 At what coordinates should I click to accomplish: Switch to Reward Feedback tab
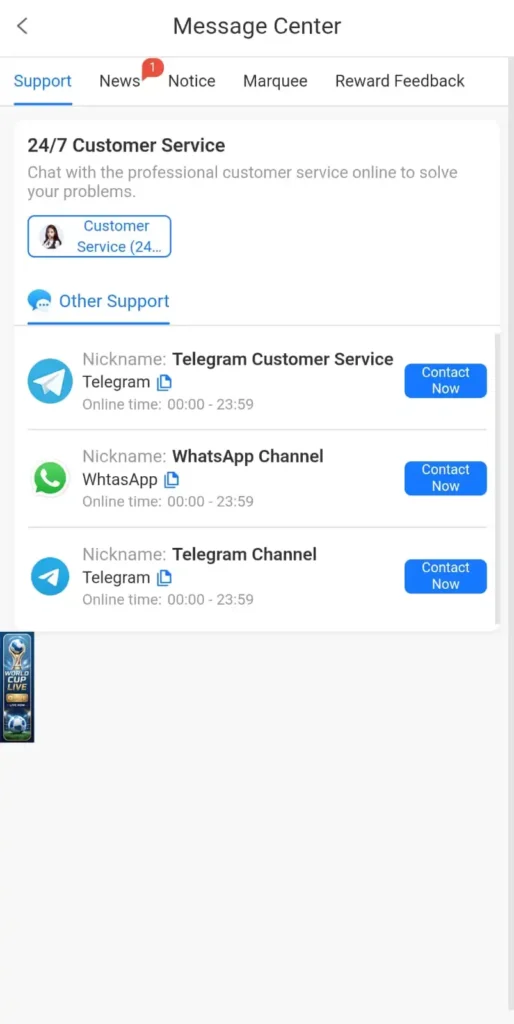[400, 81]
